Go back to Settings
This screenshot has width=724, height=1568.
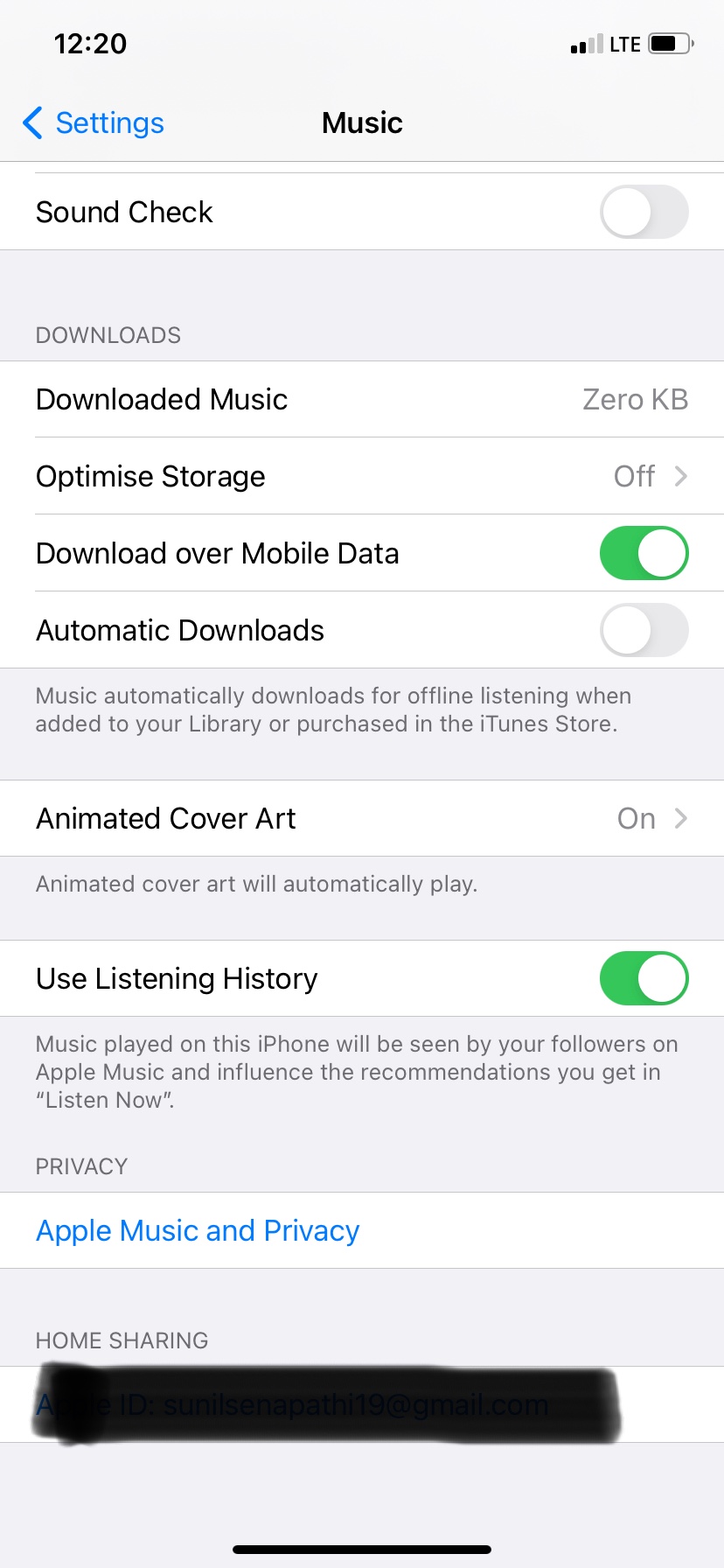tap(94, 123)
